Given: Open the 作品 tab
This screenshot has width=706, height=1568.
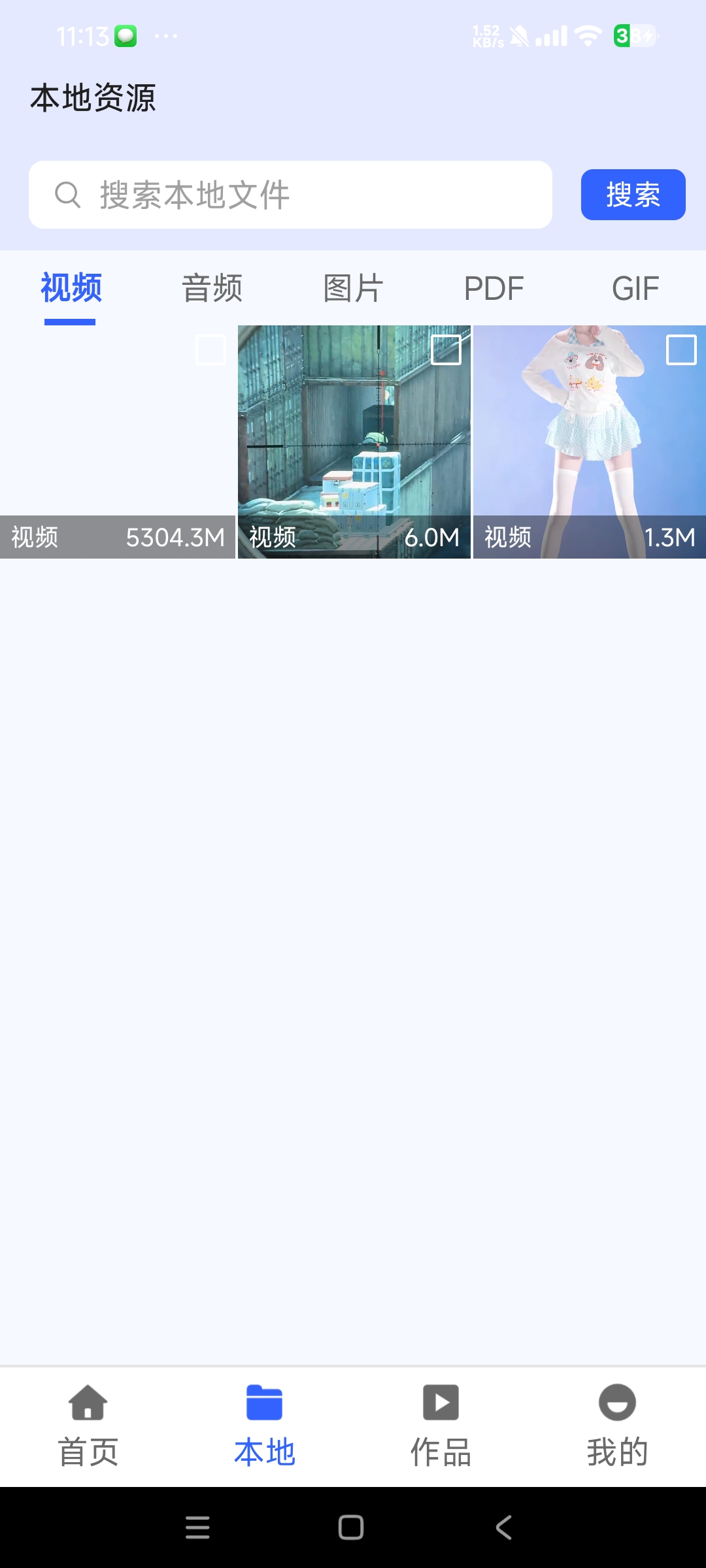Looking at the screenshot, I should coord(441,1426).
